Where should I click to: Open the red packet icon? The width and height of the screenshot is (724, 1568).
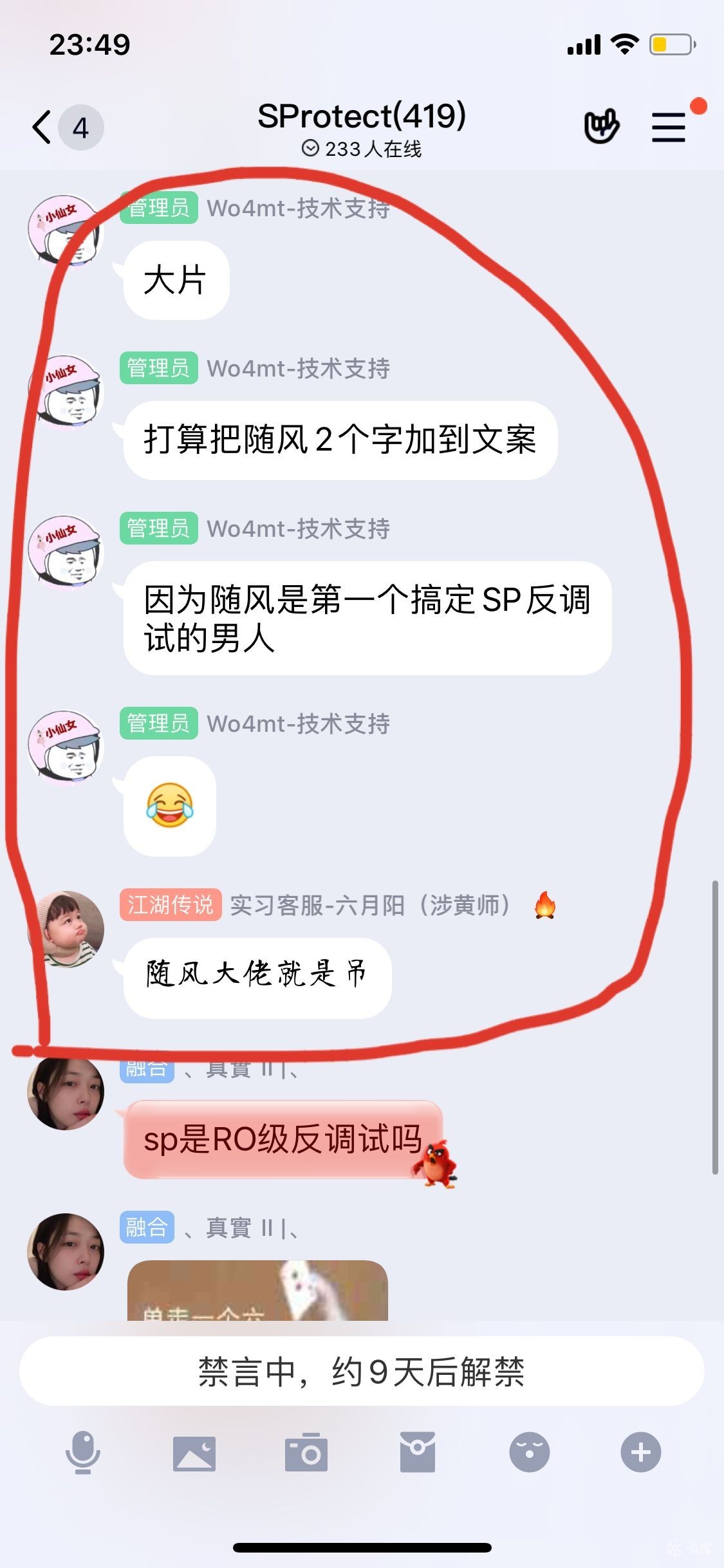[418, 1452]
